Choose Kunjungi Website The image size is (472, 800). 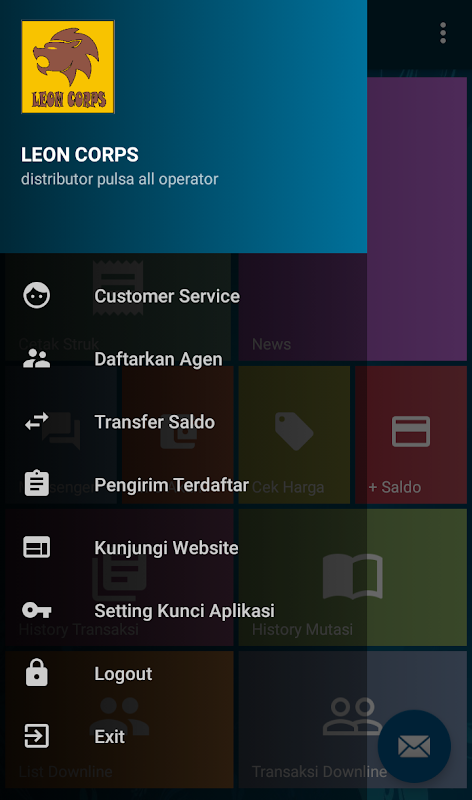183,547
